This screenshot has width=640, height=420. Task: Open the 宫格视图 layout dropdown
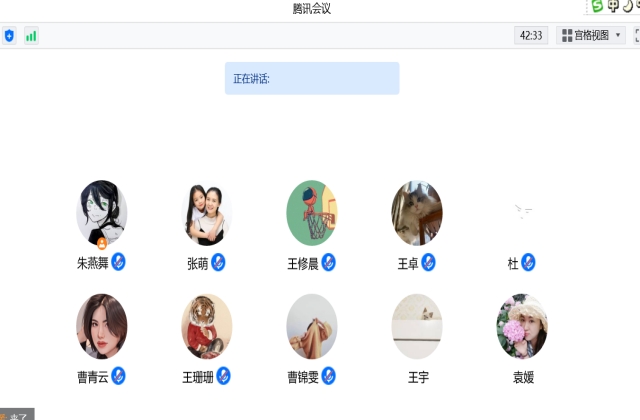(591, 35)
